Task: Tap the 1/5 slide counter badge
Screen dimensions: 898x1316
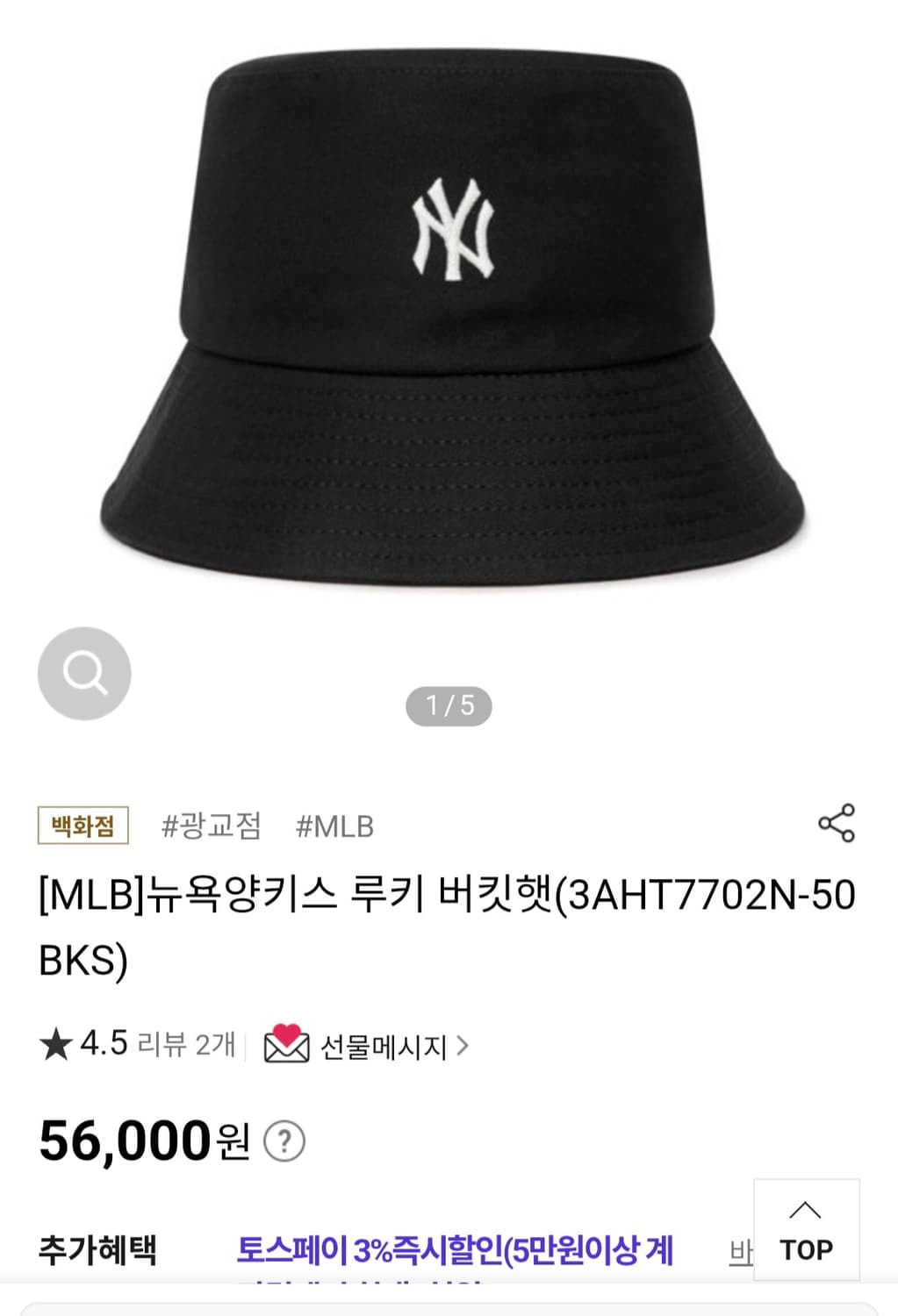Action: [x=449, y=704]
